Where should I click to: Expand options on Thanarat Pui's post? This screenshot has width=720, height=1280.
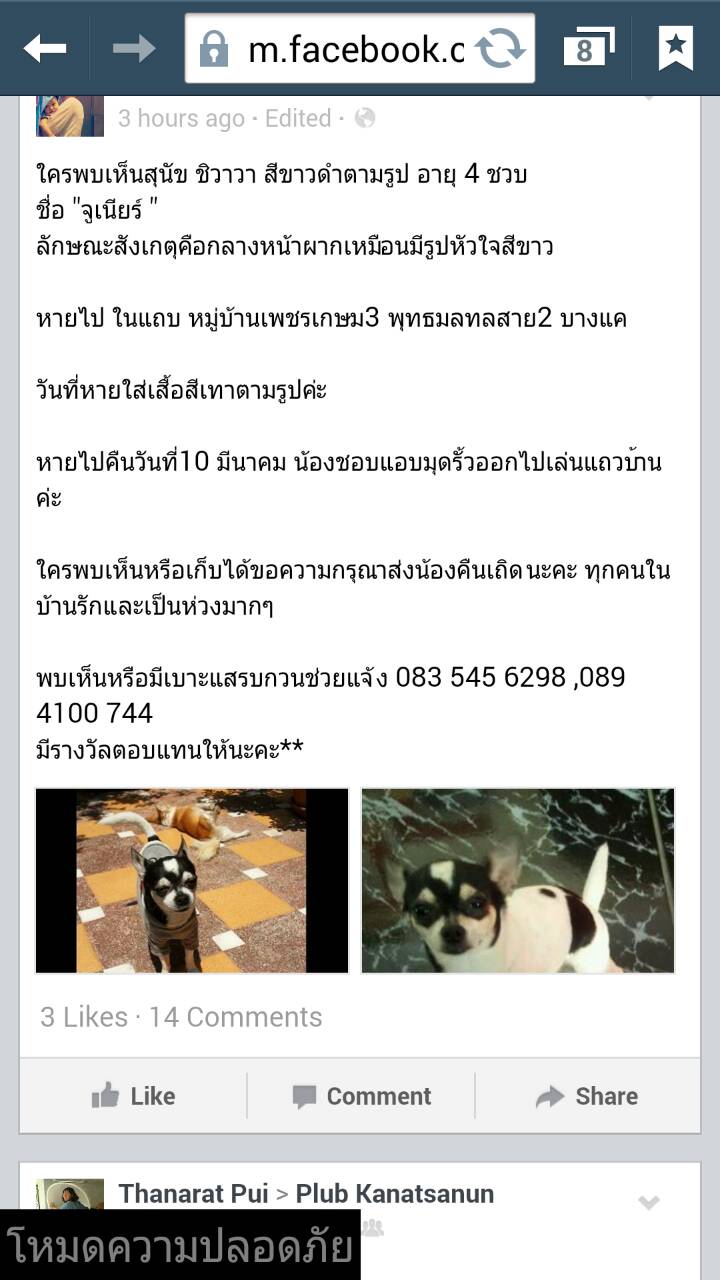(649, 1202)
